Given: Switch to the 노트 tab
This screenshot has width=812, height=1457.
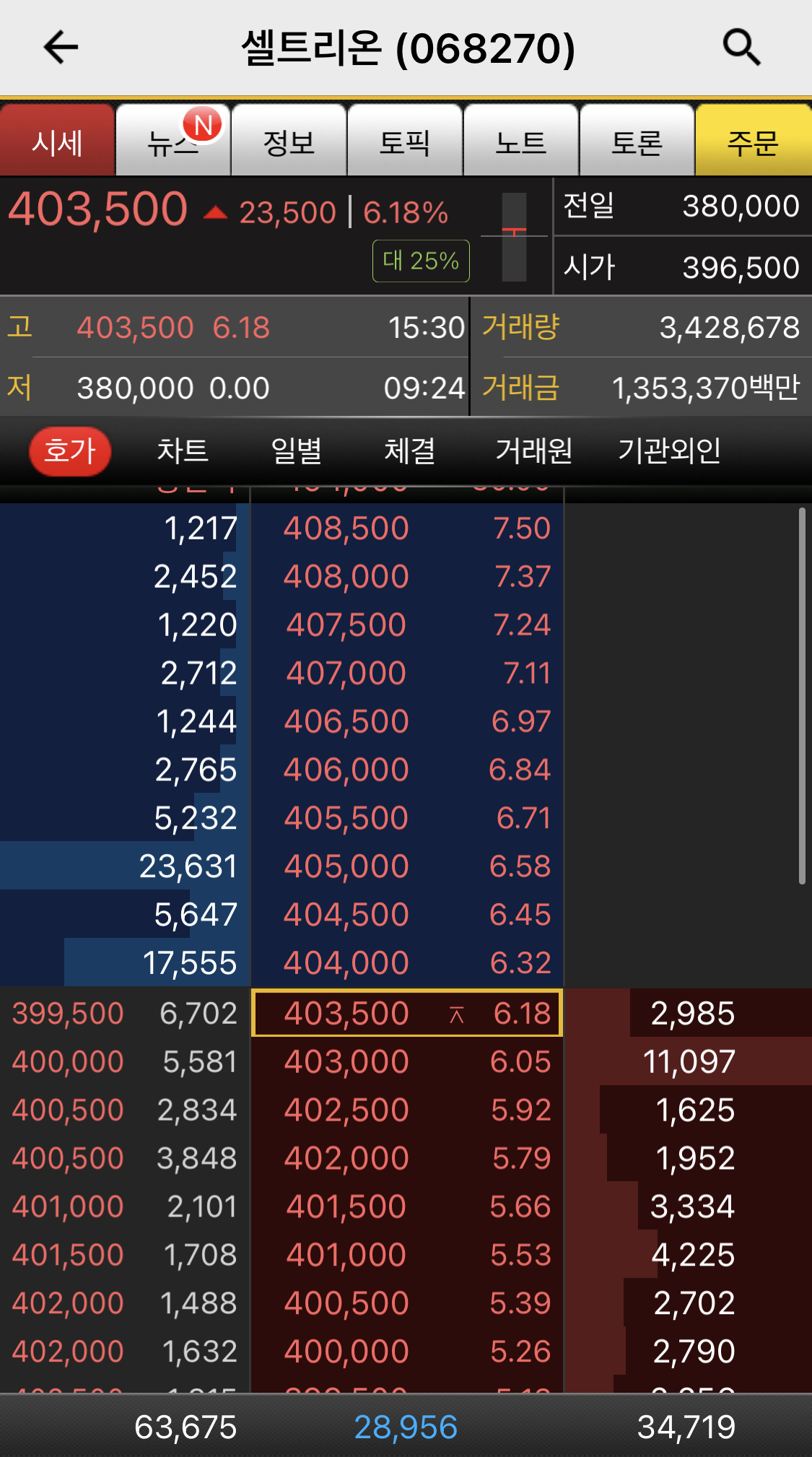Looking at the screenshot, I should coord(521,141).
